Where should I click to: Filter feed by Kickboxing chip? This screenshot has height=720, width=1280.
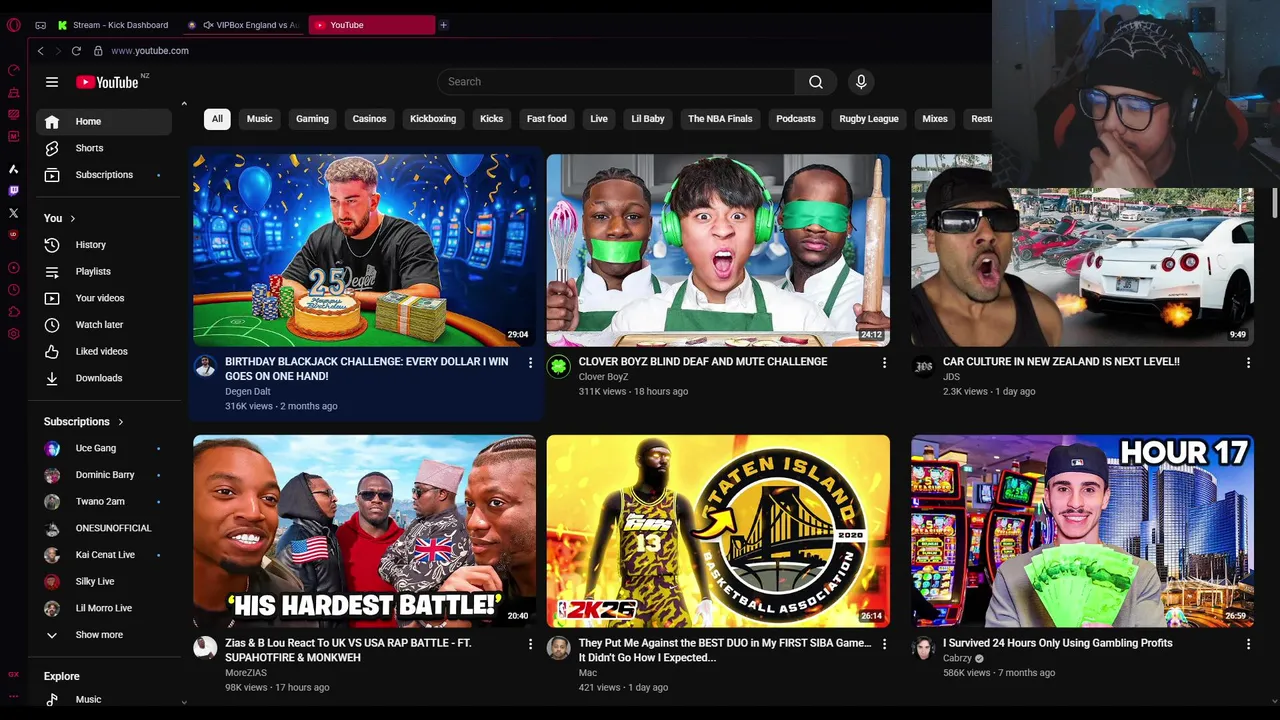[433, 119]
